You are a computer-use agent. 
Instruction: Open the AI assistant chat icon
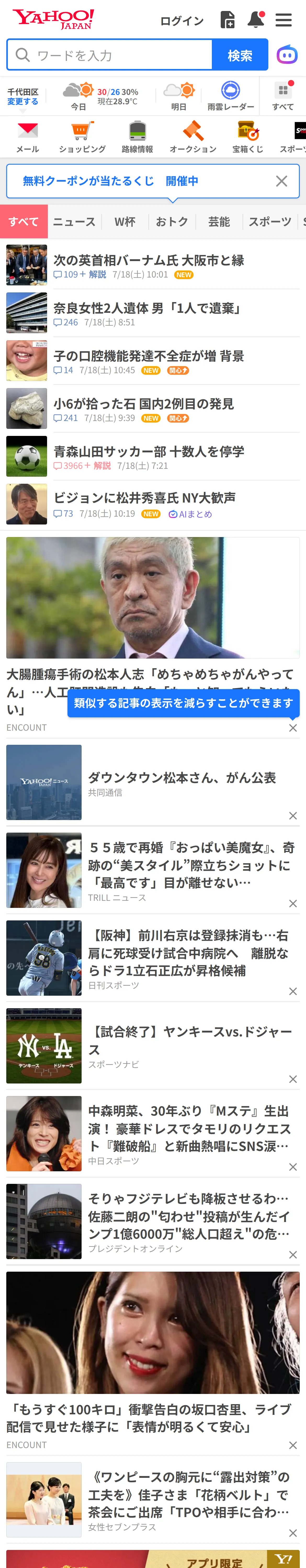click(287, 55)
